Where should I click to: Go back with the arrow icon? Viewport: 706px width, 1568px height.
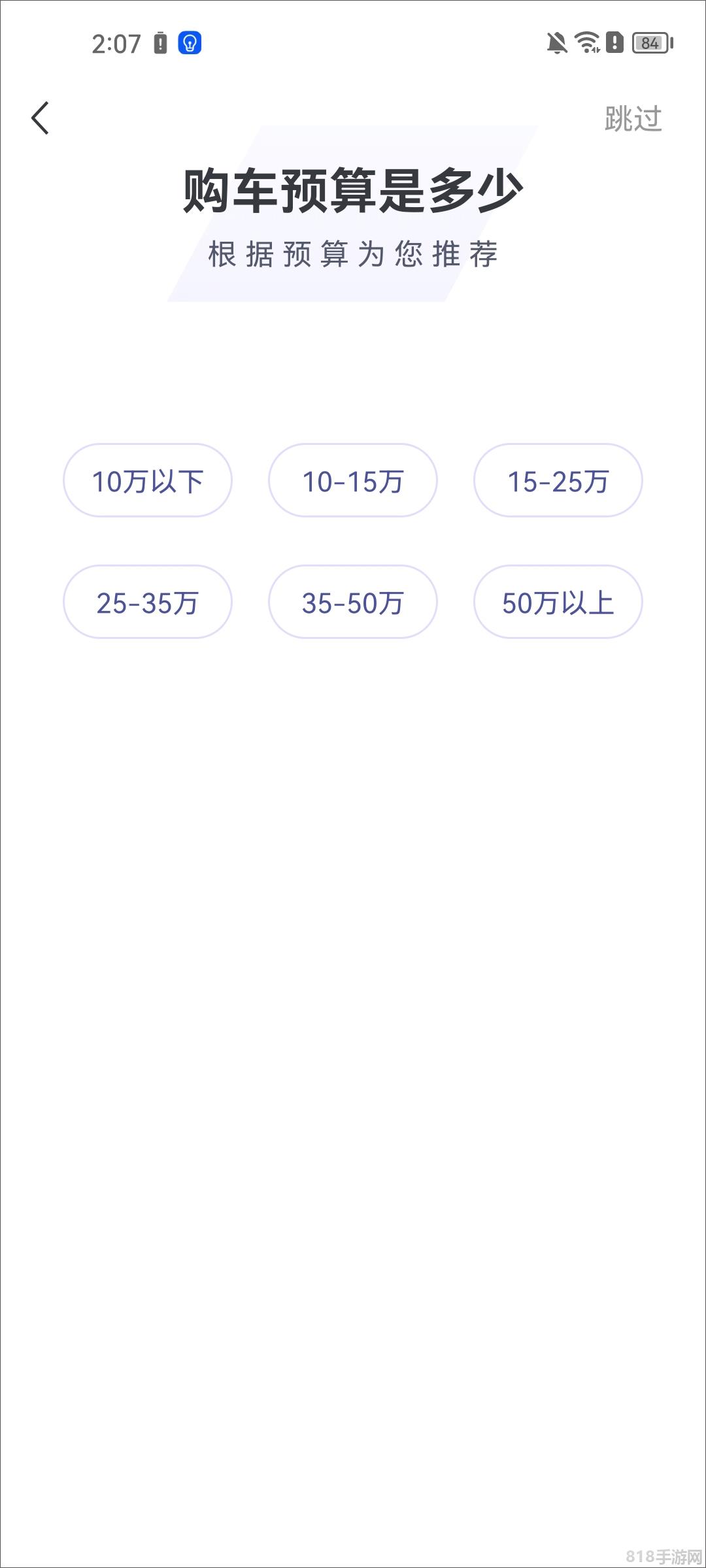(41, 118)
